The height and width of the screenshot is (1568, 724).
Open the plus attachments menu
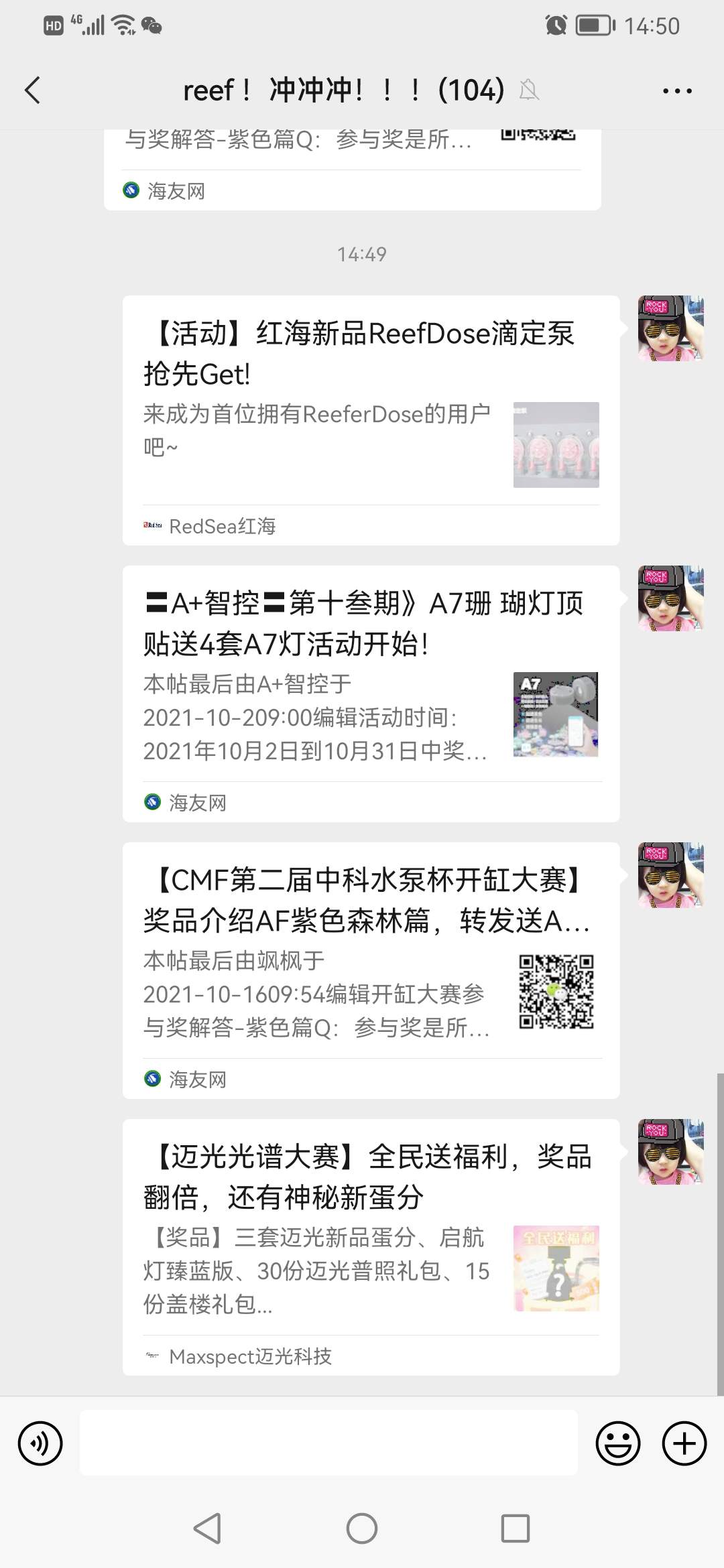pyautogui.click(x=684, y=1443)
